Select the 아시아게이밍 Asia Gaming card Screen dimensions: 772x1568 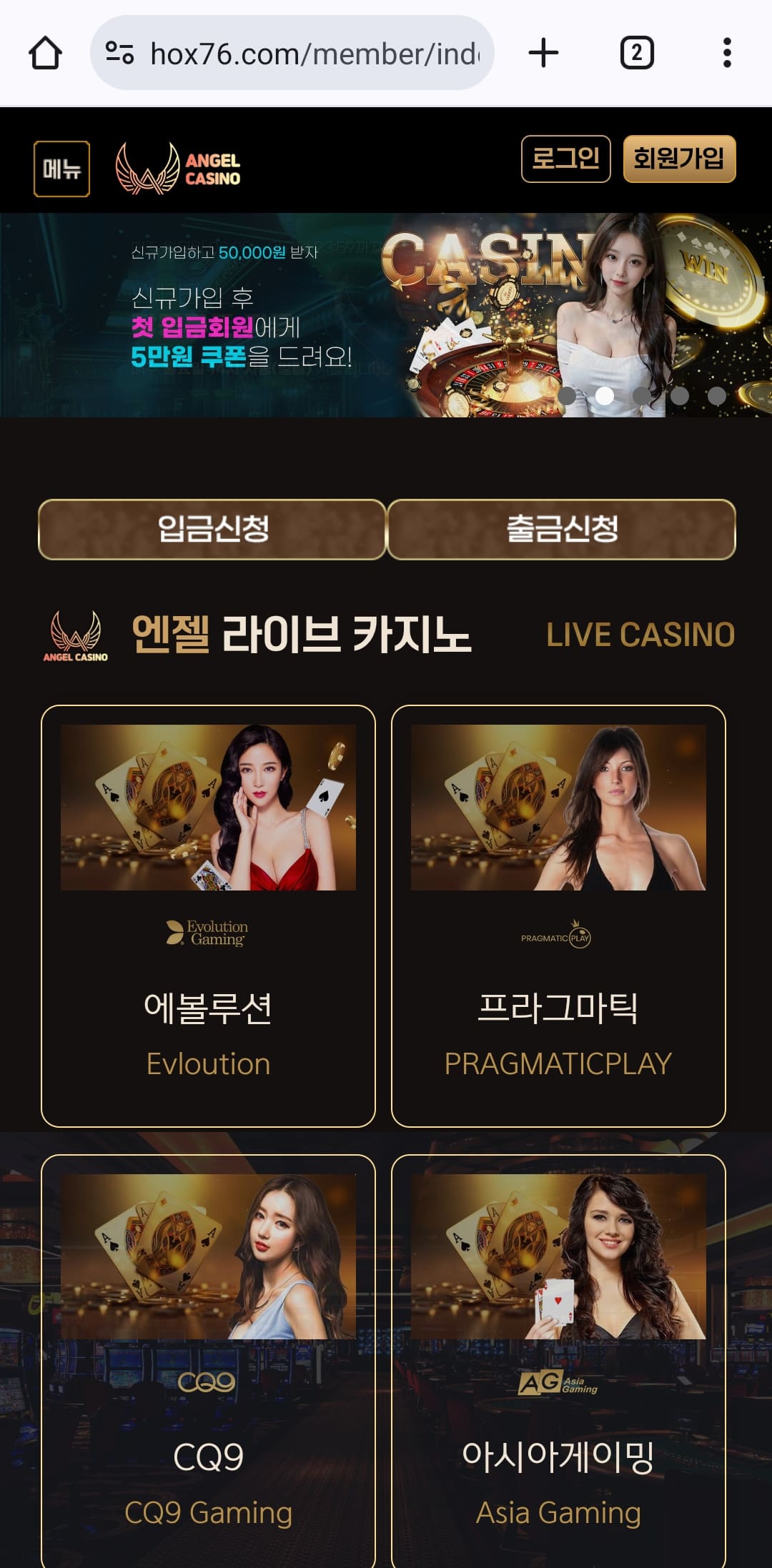coord(558,1358)
